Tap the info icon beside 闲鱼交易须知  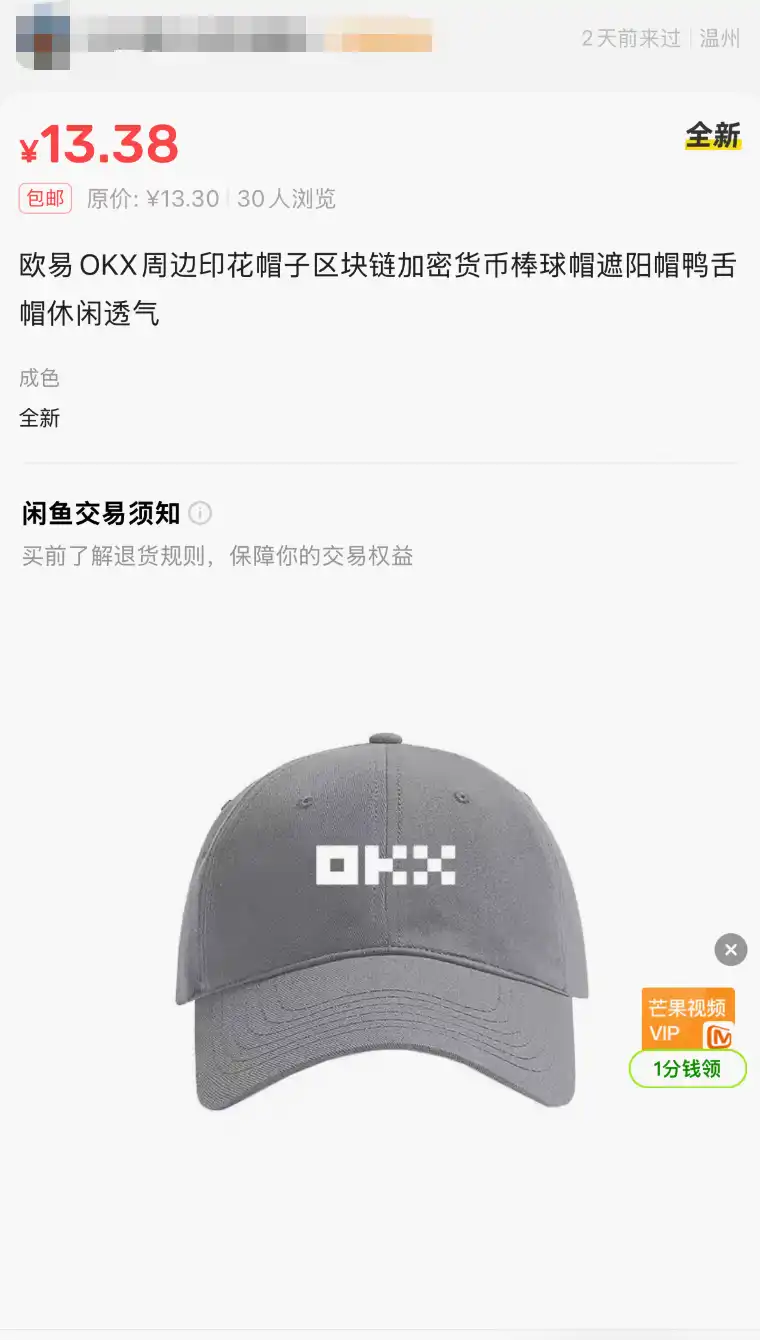click(x=202, y=514)
